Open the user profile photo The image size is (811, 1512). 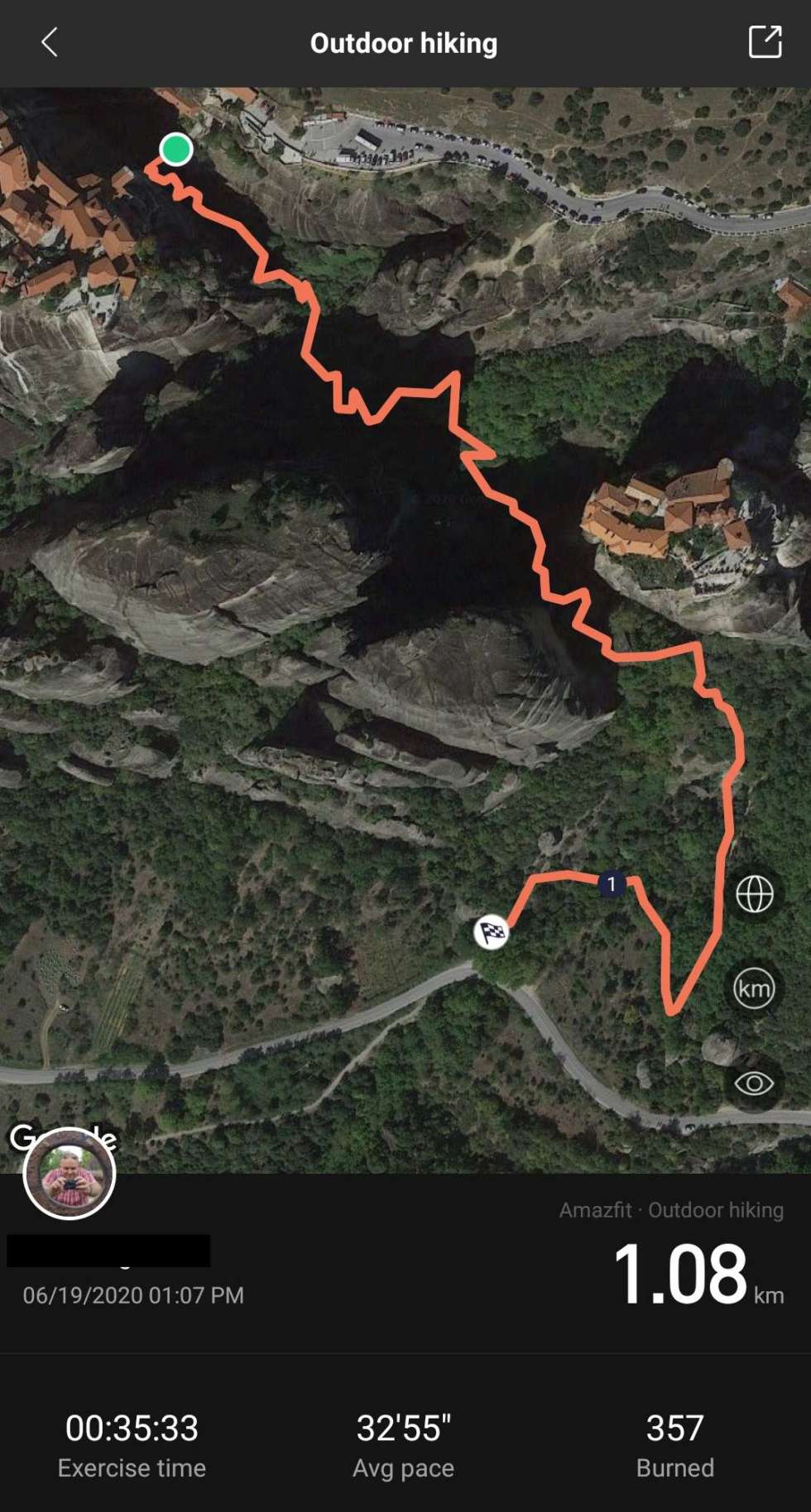point(70,1174)
